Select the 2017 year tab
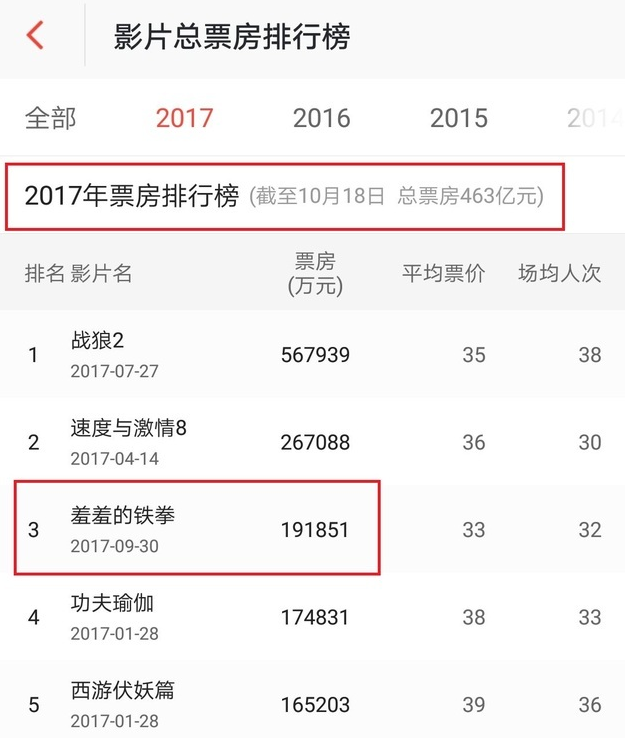 (x=184, y=118)
